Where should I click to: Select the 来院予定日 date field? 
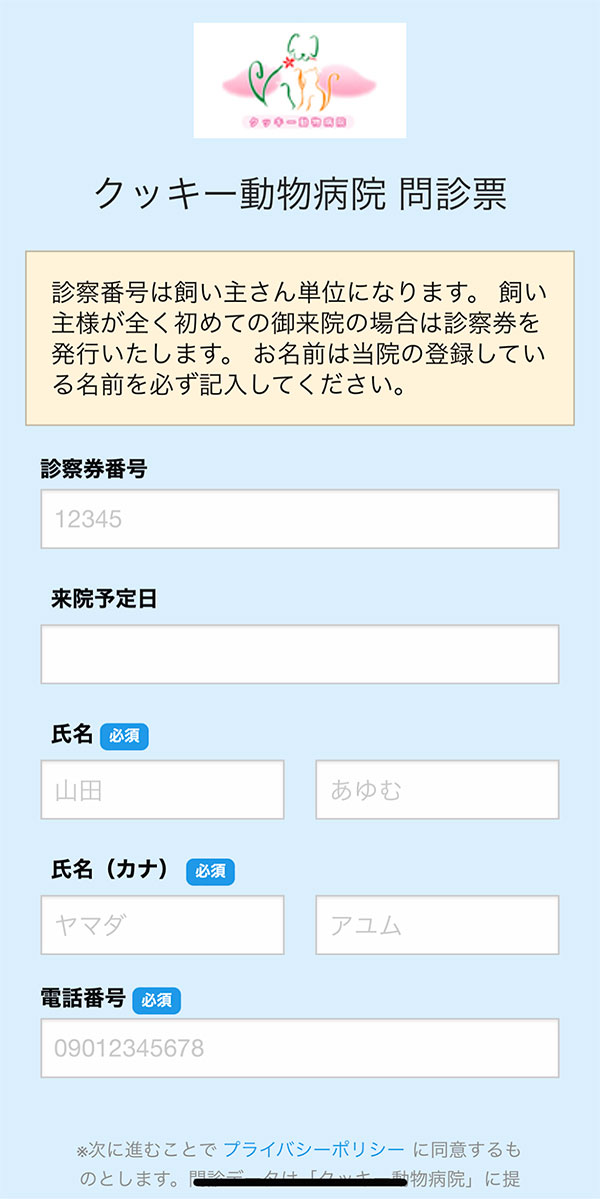(x=300, y=654)
